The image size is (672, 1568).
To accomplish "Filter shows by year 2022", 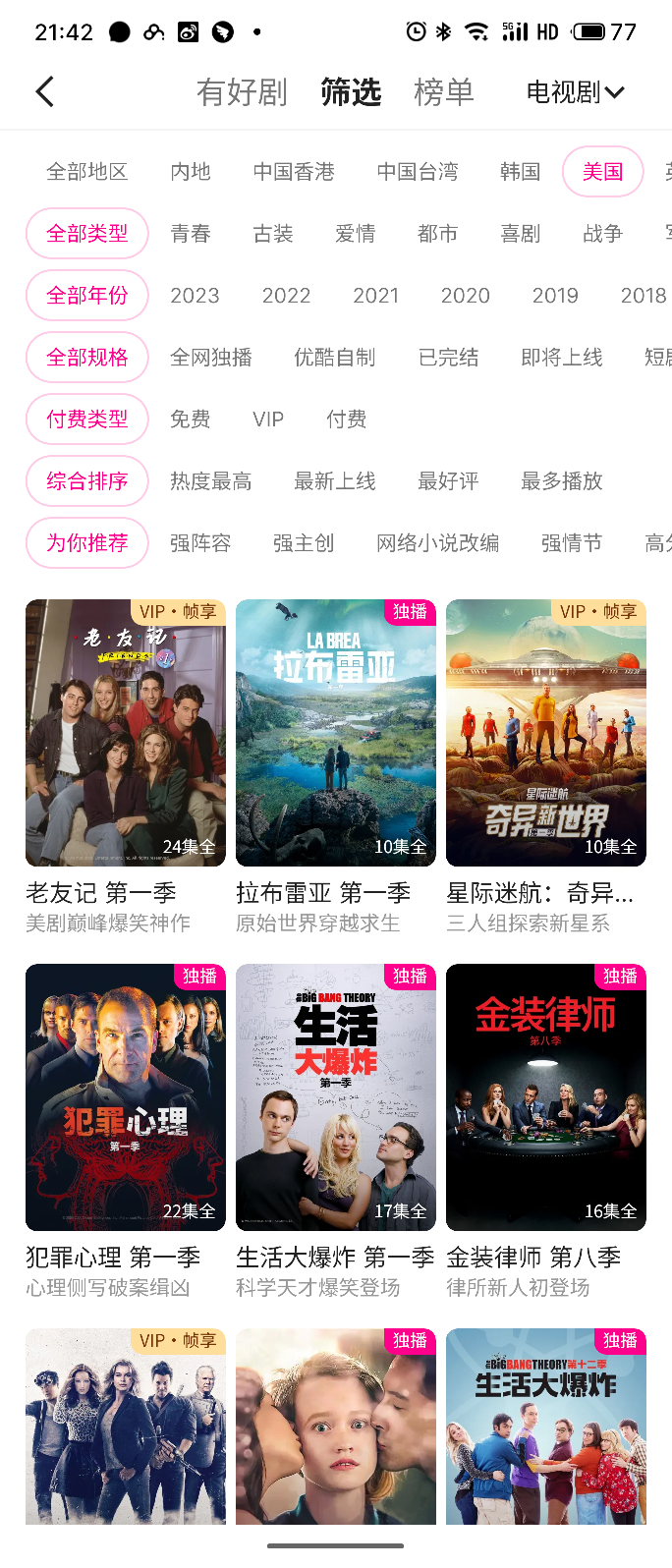I will tap(286, 296).
